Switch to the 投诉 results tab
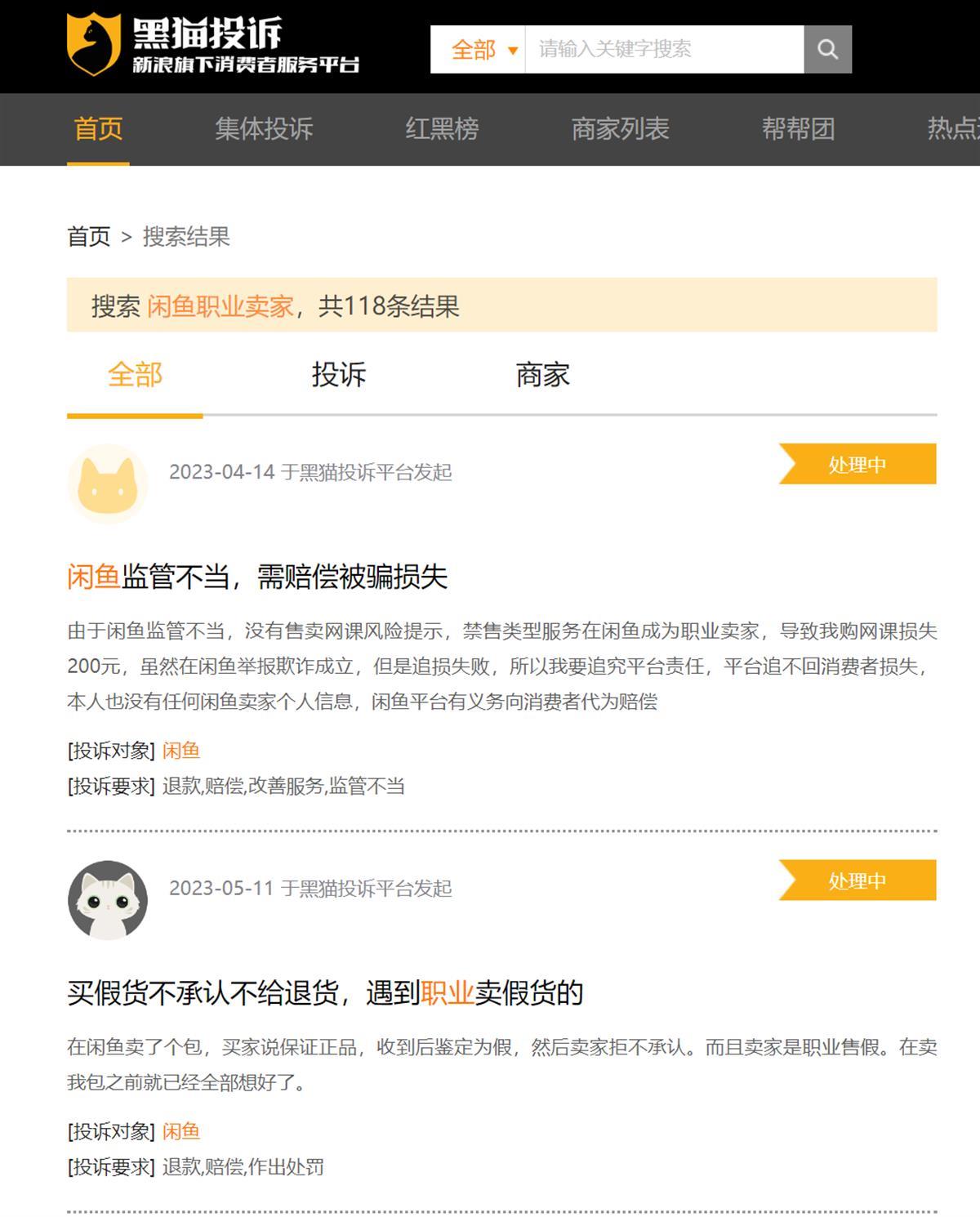The width and height of the screenshot is (980, 1217). 338,374
